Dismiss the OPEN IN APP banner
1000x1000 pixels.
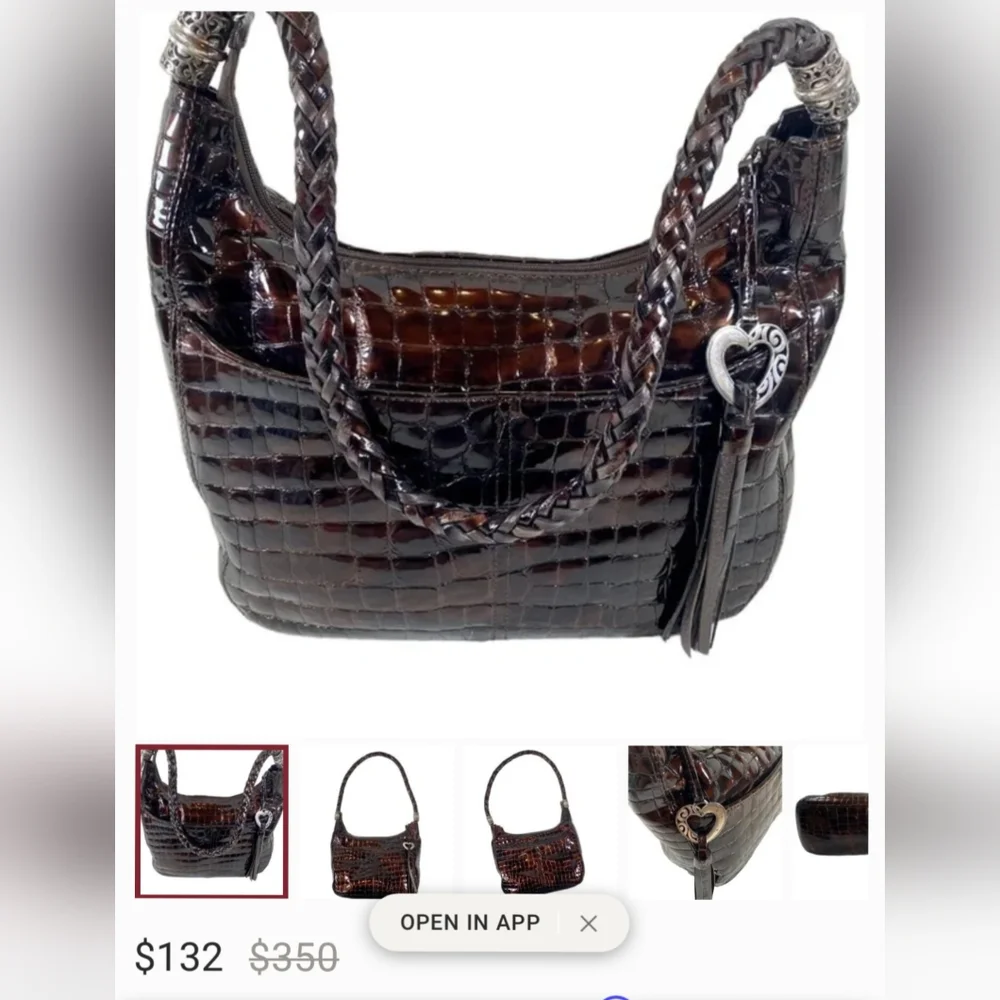pos(589,923)
